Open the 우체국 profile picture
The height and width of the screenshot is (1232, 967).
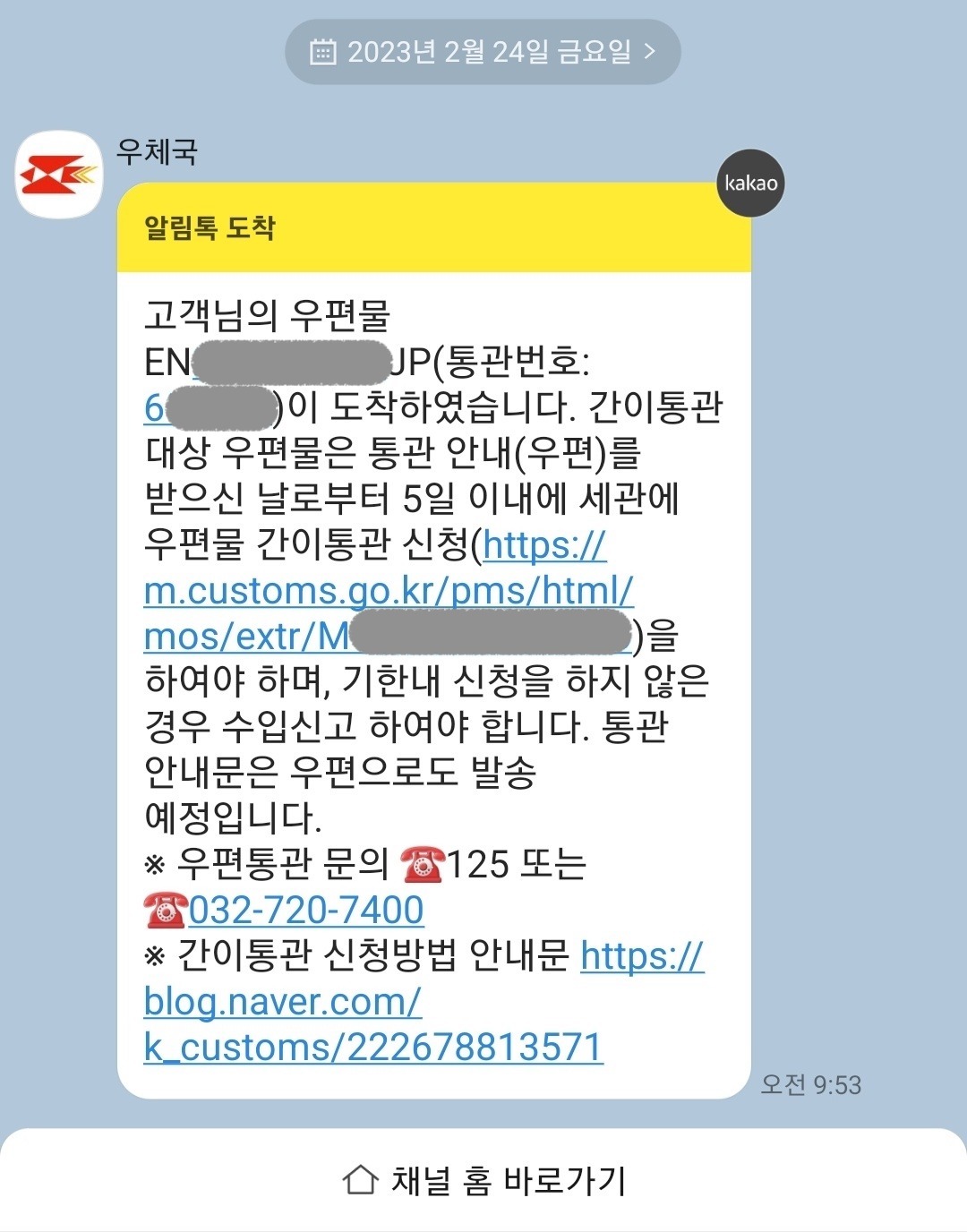59,175
